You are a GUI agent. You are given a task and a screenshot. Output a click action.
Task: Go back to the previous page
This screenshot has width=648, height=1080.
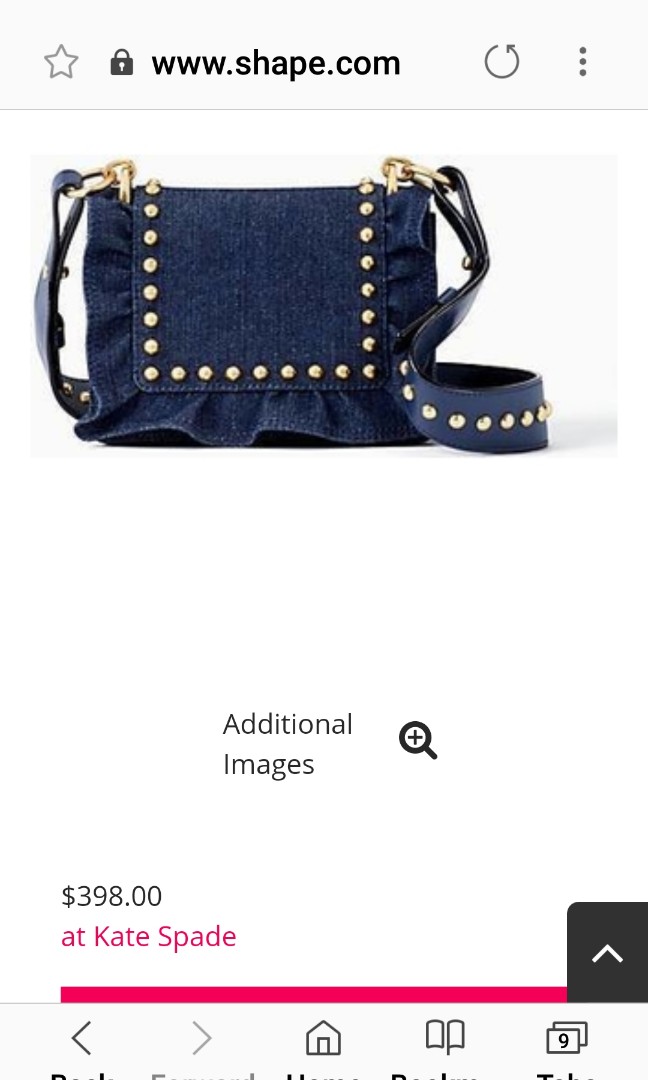tap(82, 1040)
